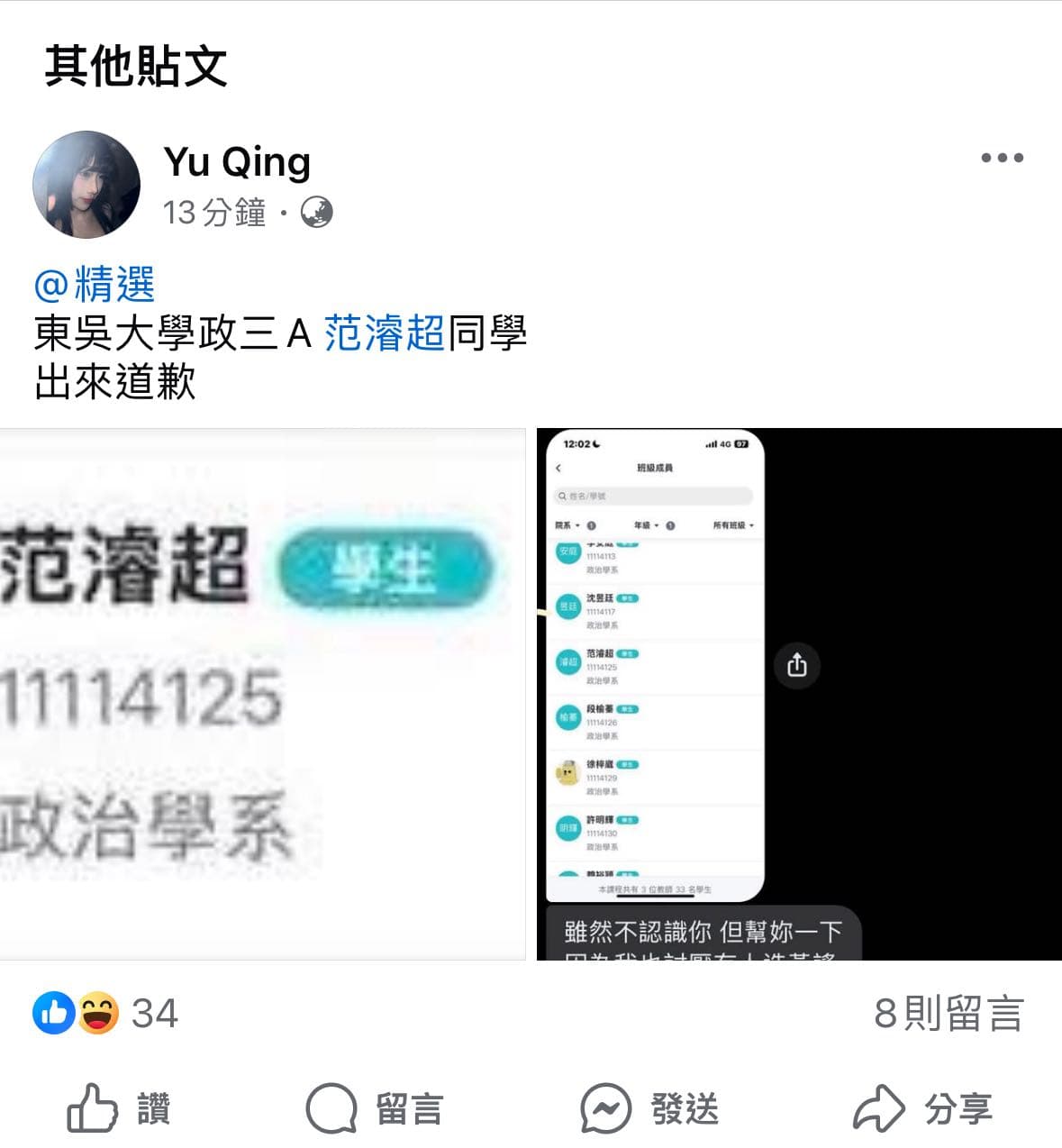Open the tagged 范濬超 profile link
Viewport: 1062px width, 1148px height.
[x=384, y=333]
